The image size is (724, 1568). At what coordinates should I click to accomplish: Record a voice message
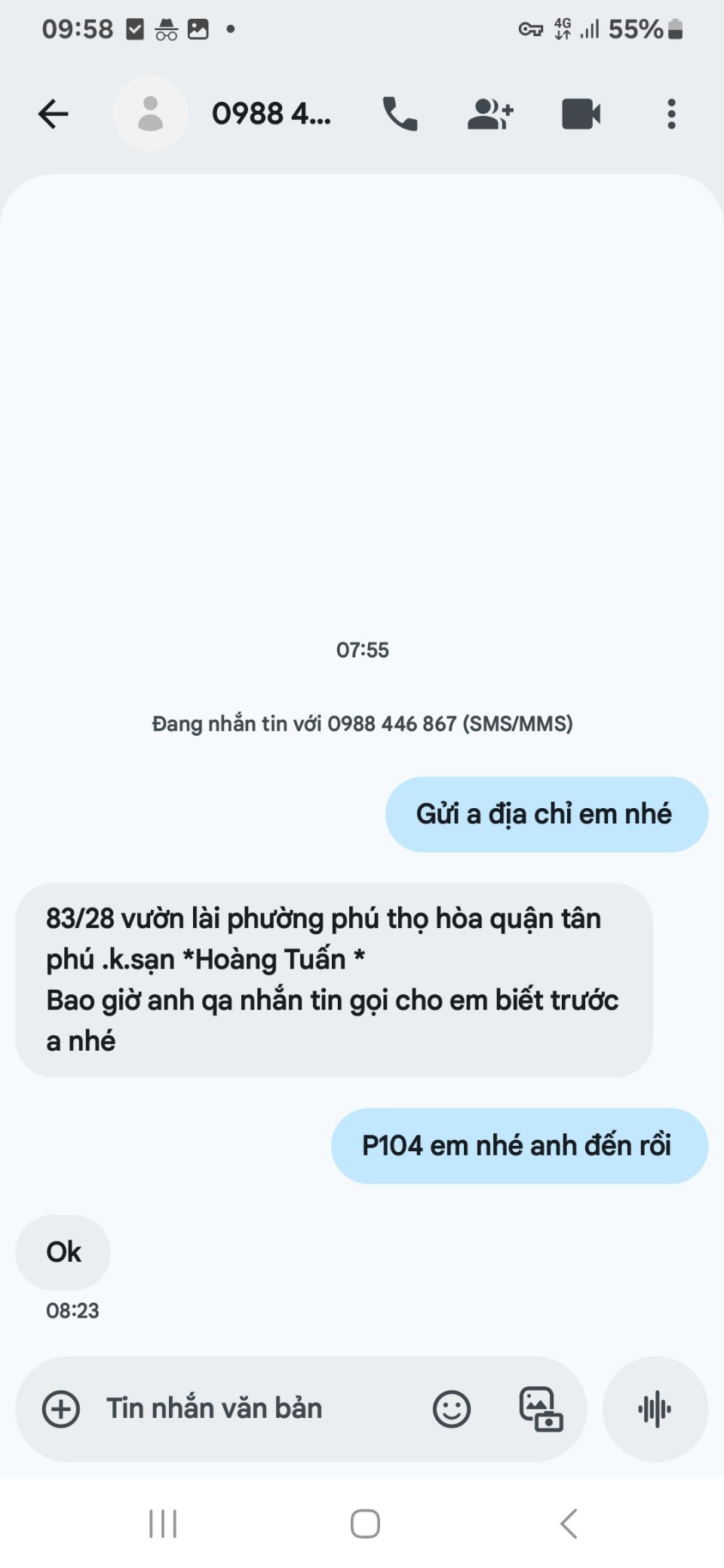[x=655, y=1409]
